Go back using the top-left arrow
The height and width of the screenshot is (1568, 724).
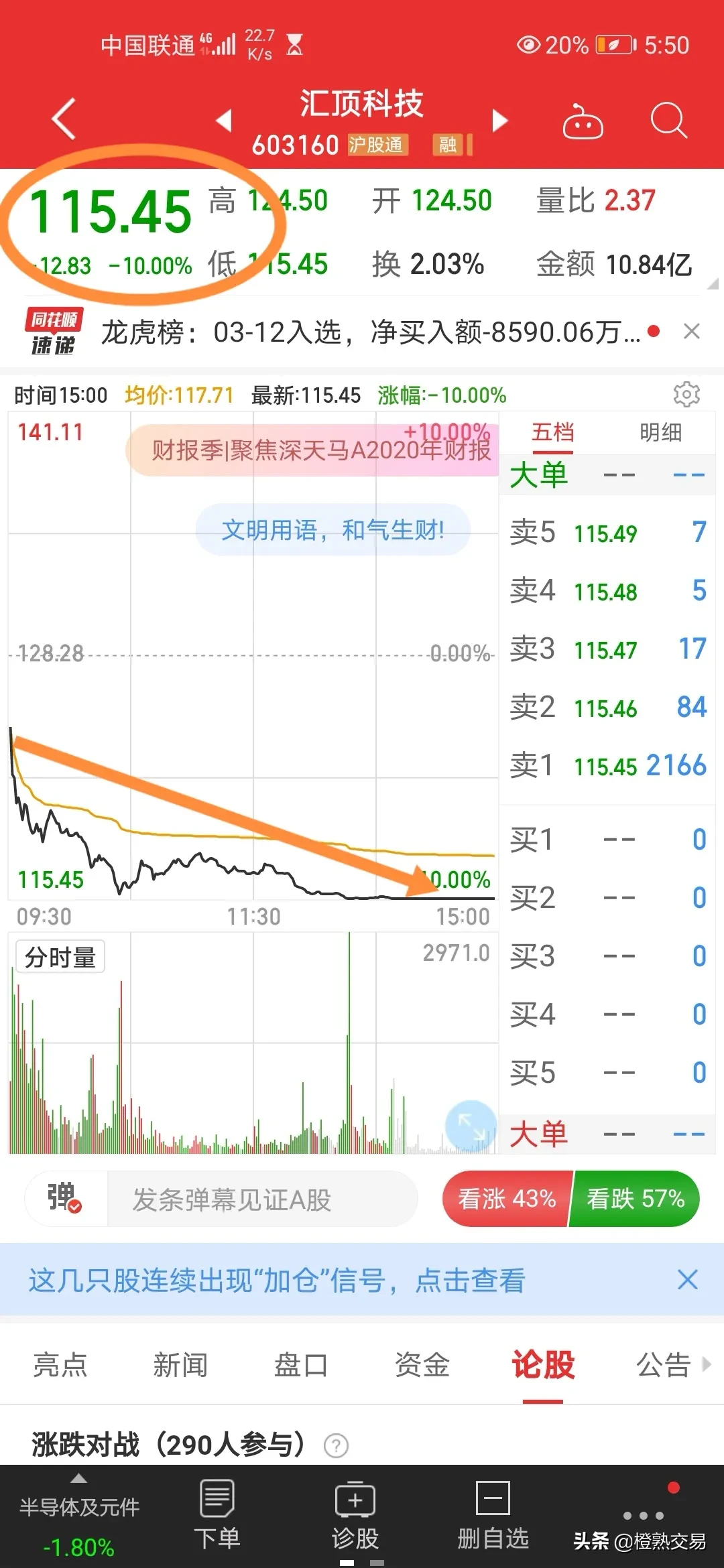[64, 119]
